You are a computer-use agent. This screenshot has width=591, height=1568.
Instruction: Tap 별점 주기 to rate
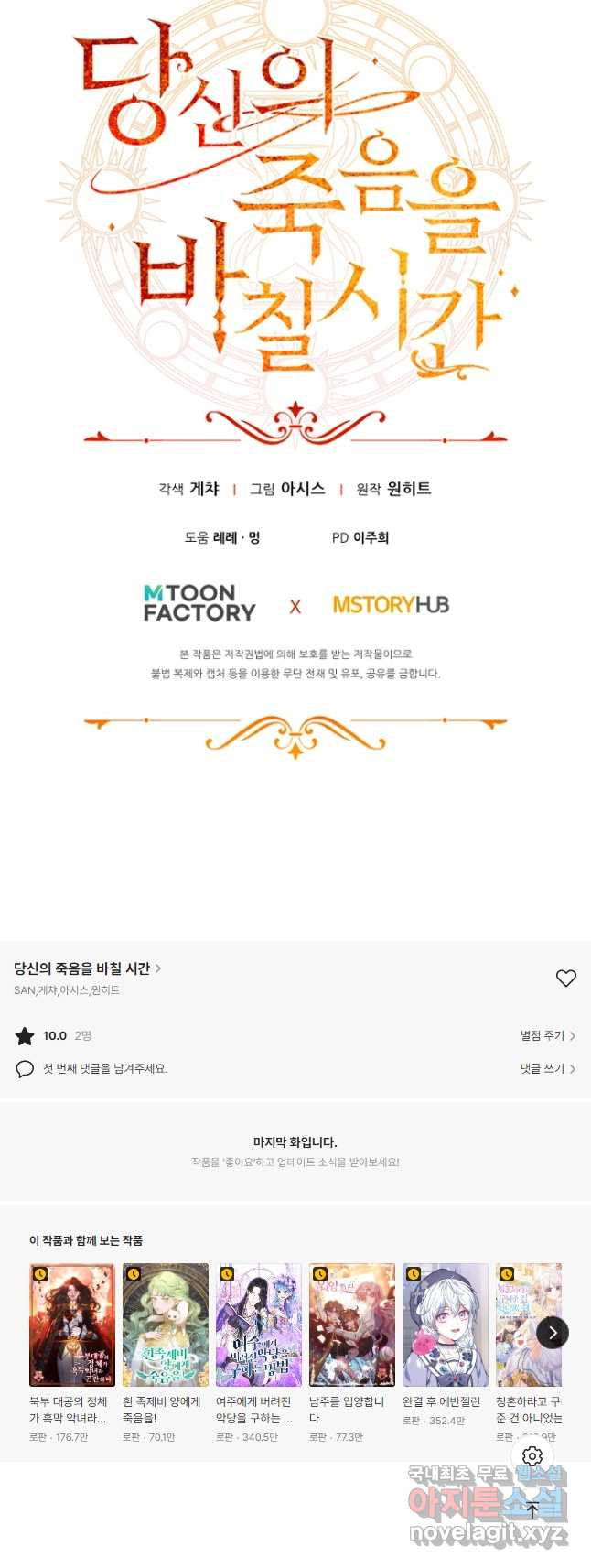(547, 1035)
